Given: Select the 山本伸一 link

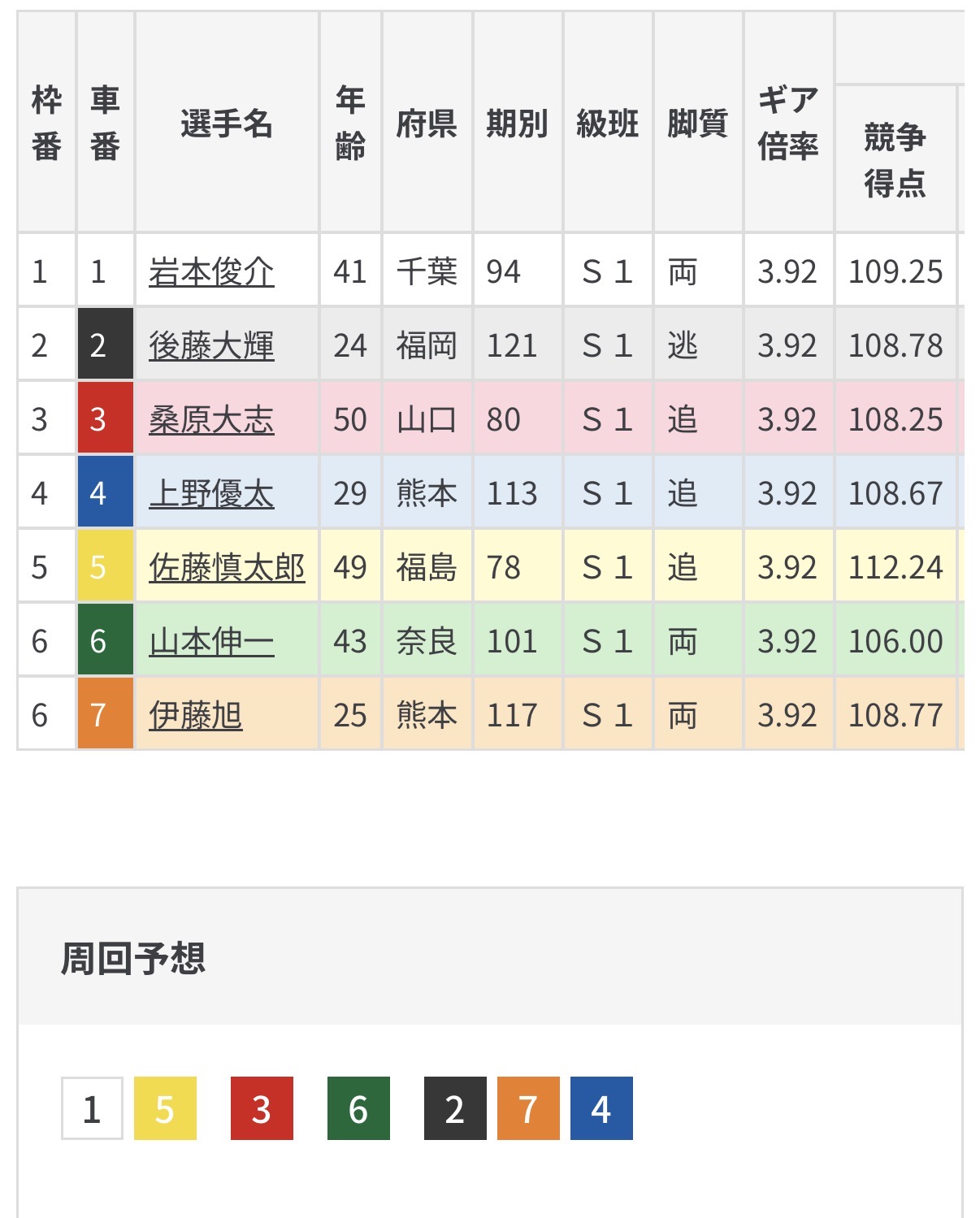Looking at the screenshot, I should [211, 642].
